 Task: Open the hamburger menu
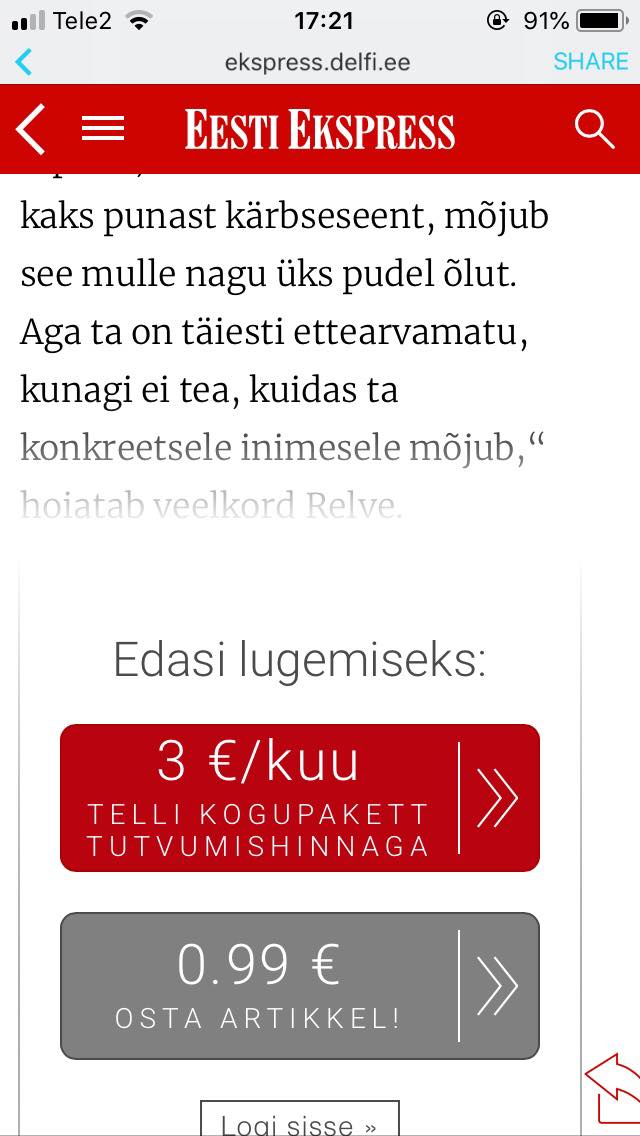pos(103,129)
